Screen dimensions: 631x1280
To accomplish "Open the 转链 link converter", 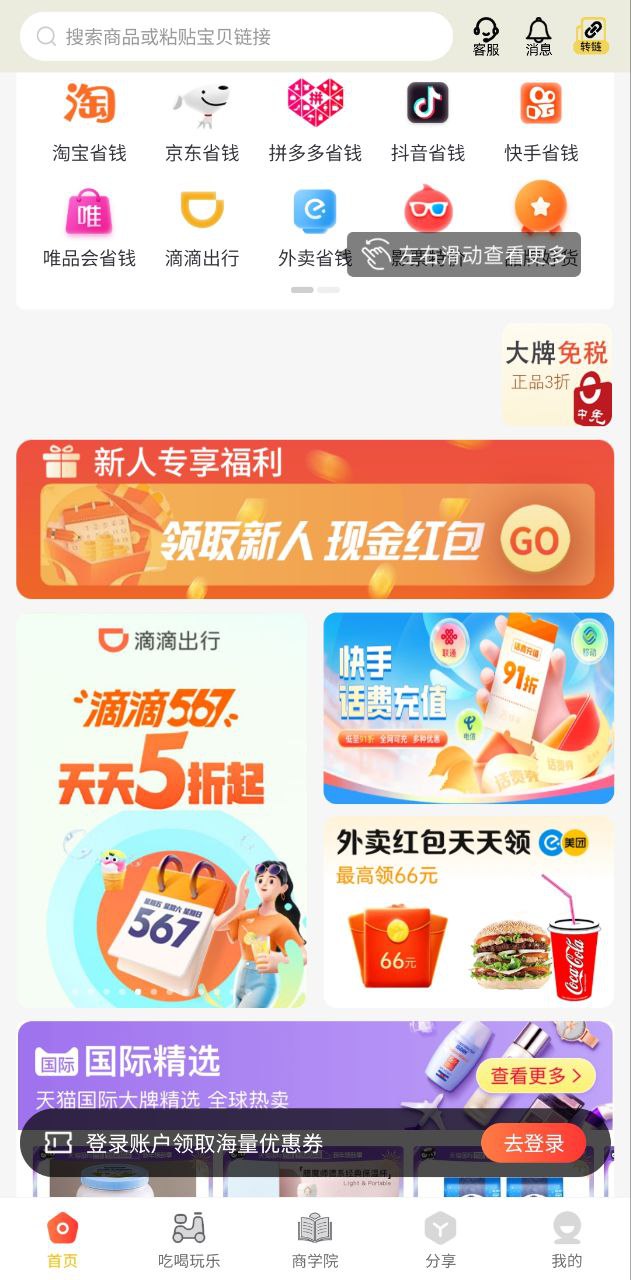I will coord(592,36).
